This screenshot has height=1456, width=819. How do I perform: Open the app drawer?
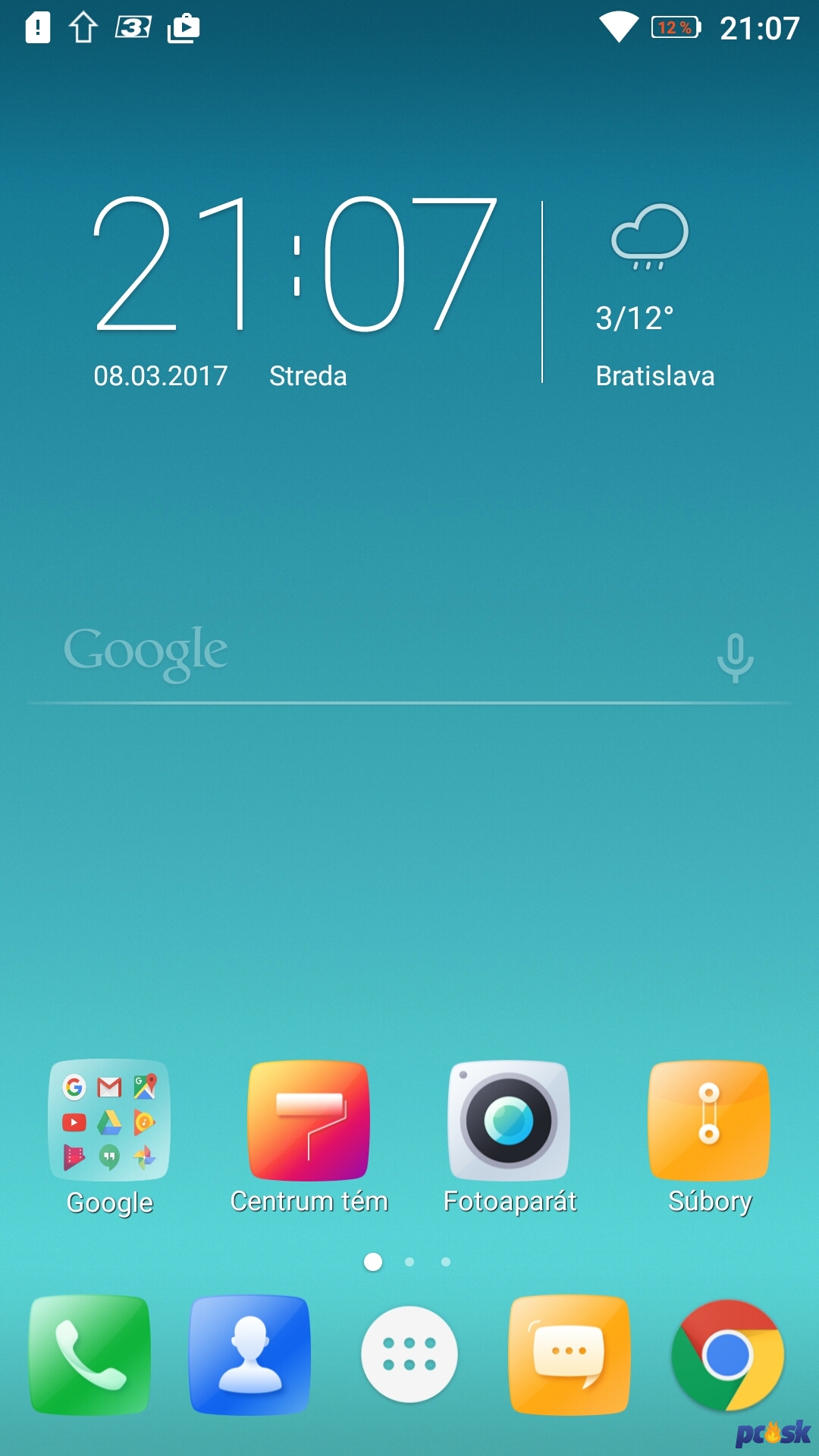pos(409,1354)
